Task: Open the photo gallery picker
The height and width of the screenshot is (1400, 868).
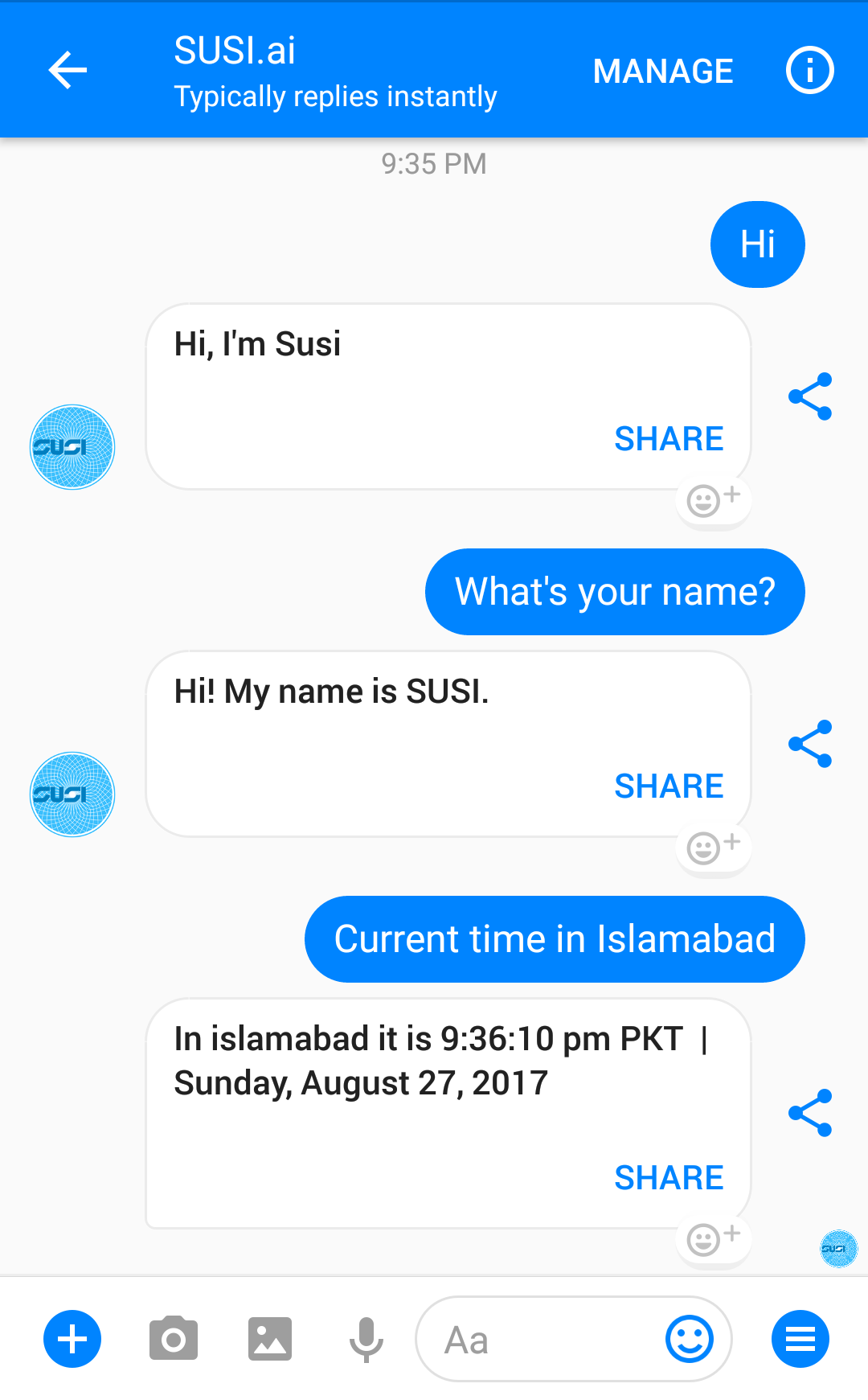Action: coord(270,1339)
